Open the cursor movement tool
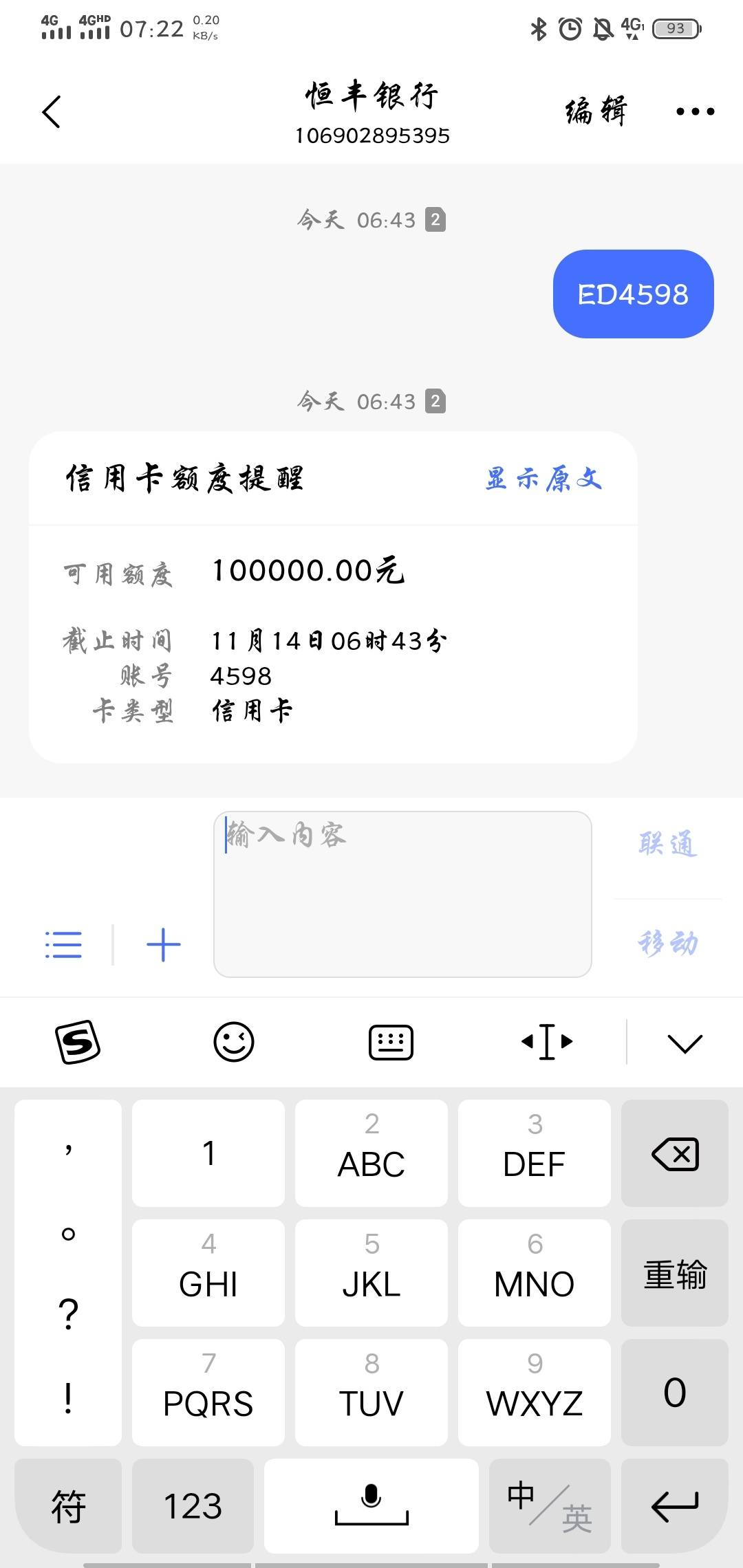 [547, 1042]
